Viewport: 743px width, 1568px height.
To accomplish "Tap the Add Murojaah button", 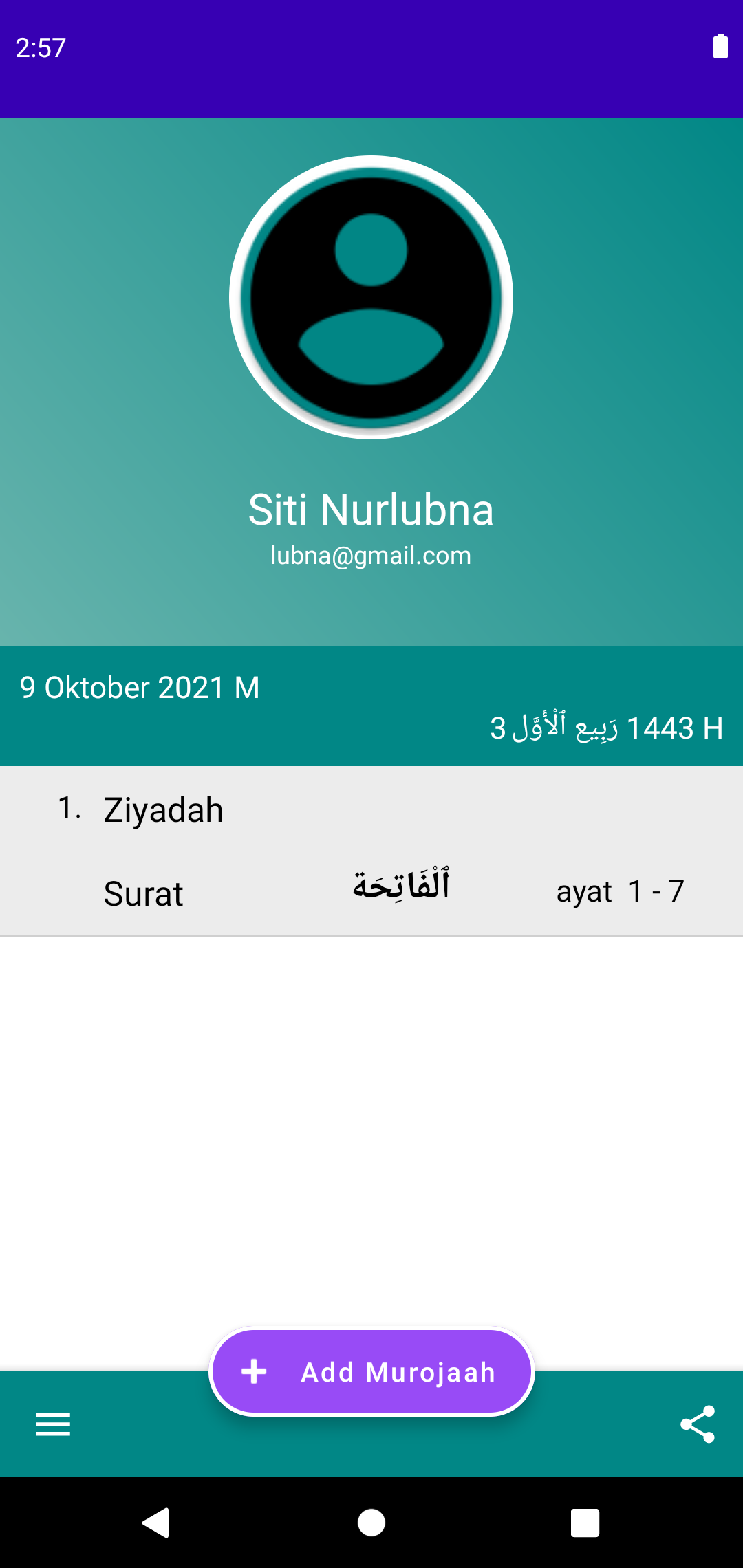I will (x=371, y=1371).
